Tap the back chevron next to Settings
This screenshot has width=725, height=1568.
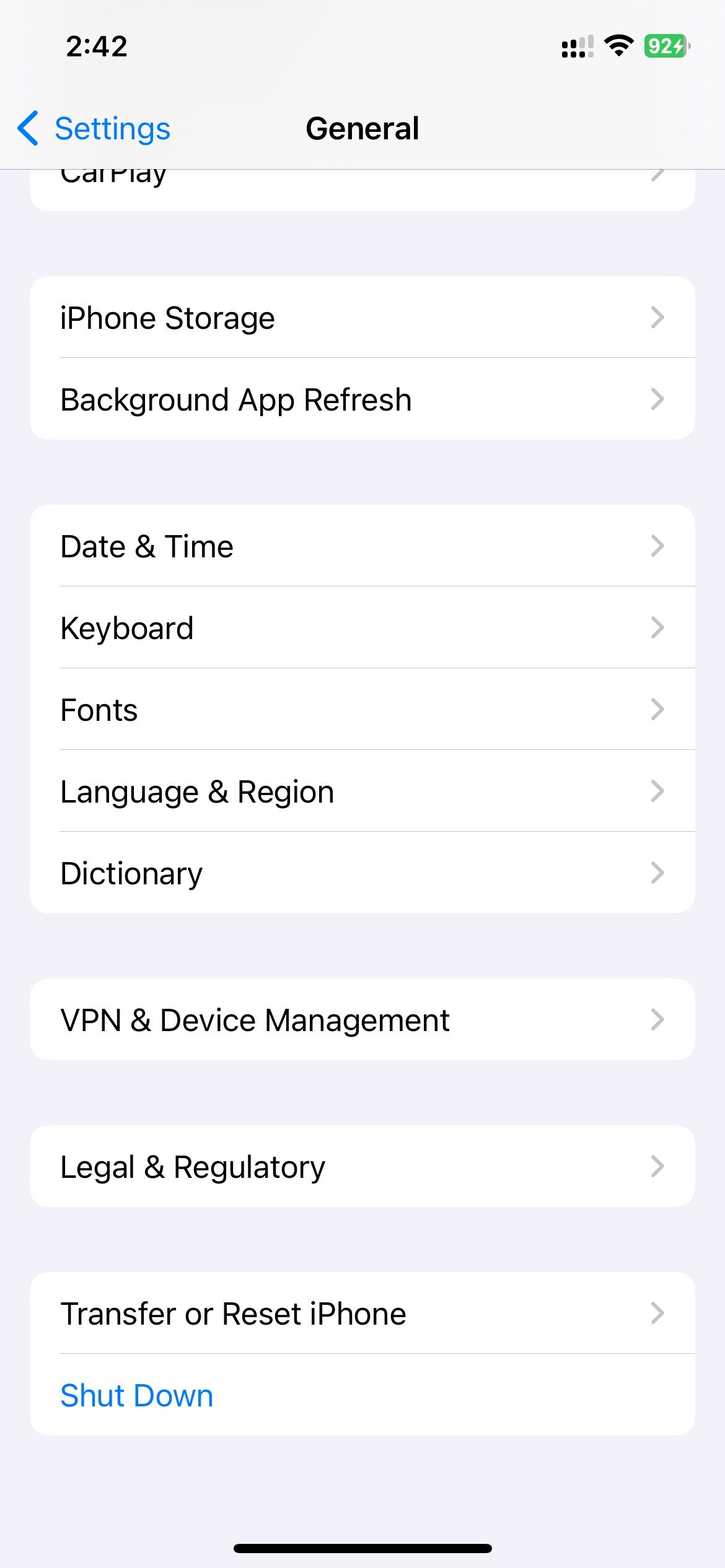28,129
